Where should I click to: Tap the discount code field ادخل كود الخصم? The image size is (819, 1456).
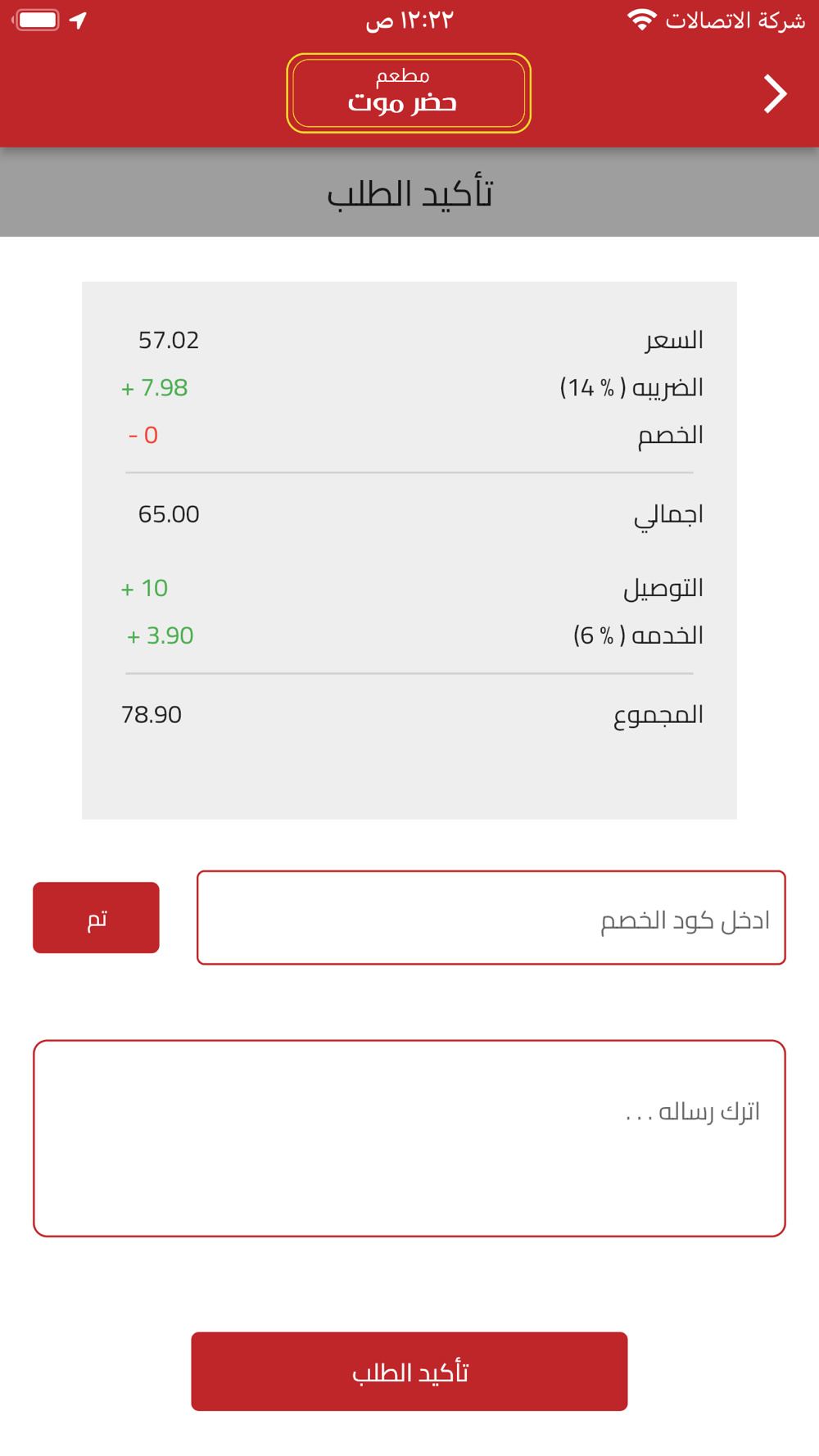tap(491, 917)
